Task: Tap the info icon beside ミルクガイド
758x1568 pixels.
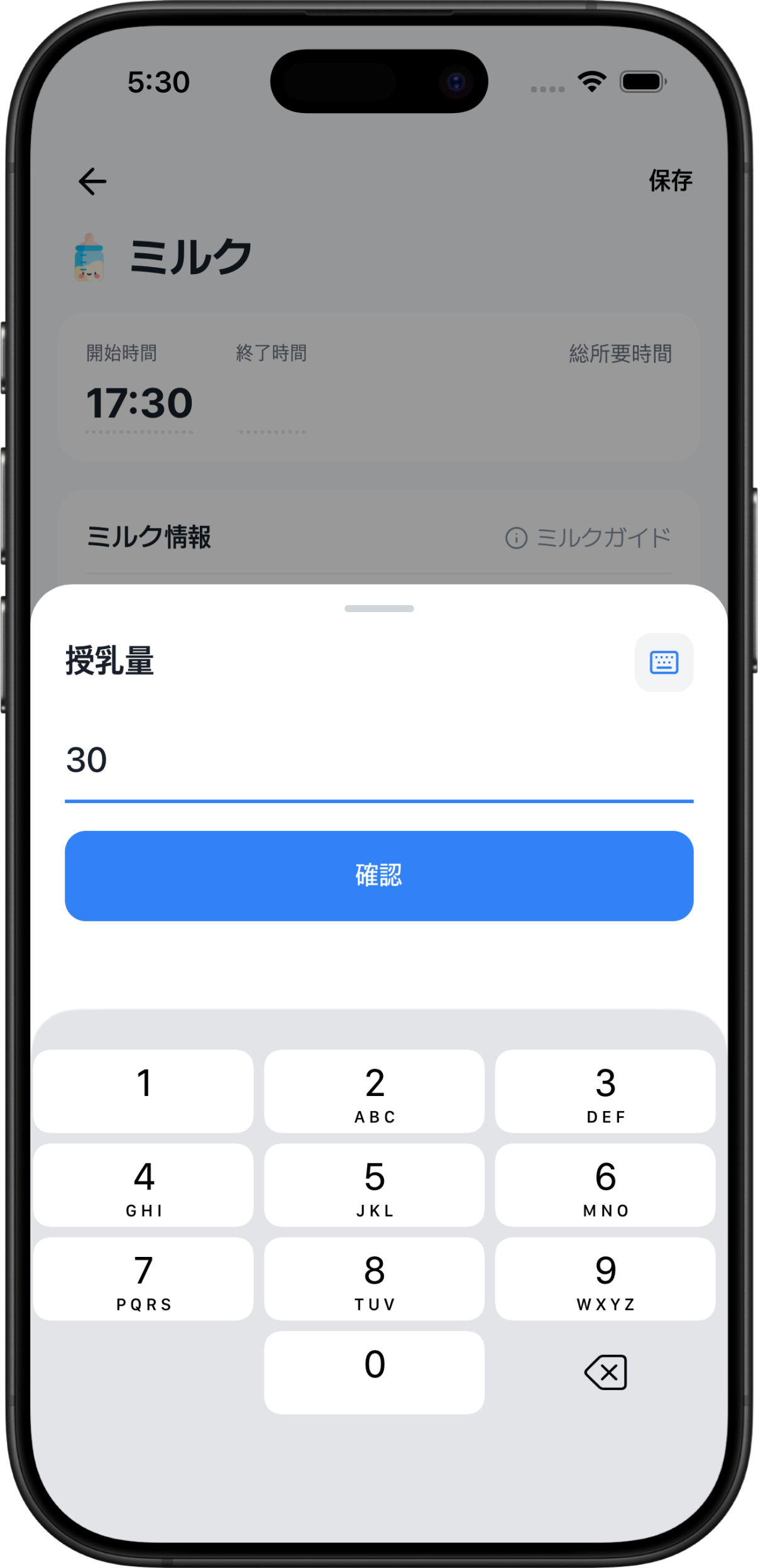Action: point(516,537)
